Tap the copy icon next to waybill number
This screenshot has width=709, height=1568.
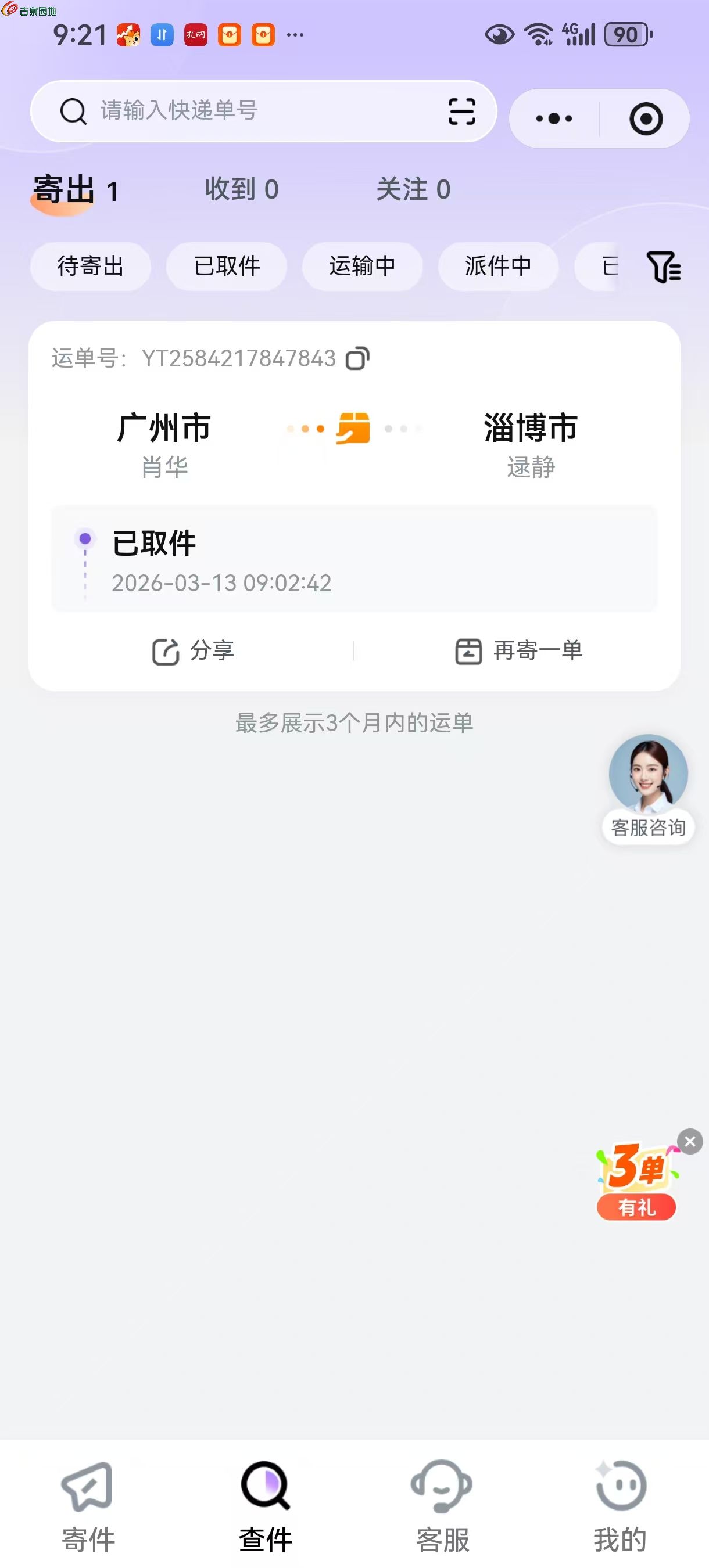357,358
